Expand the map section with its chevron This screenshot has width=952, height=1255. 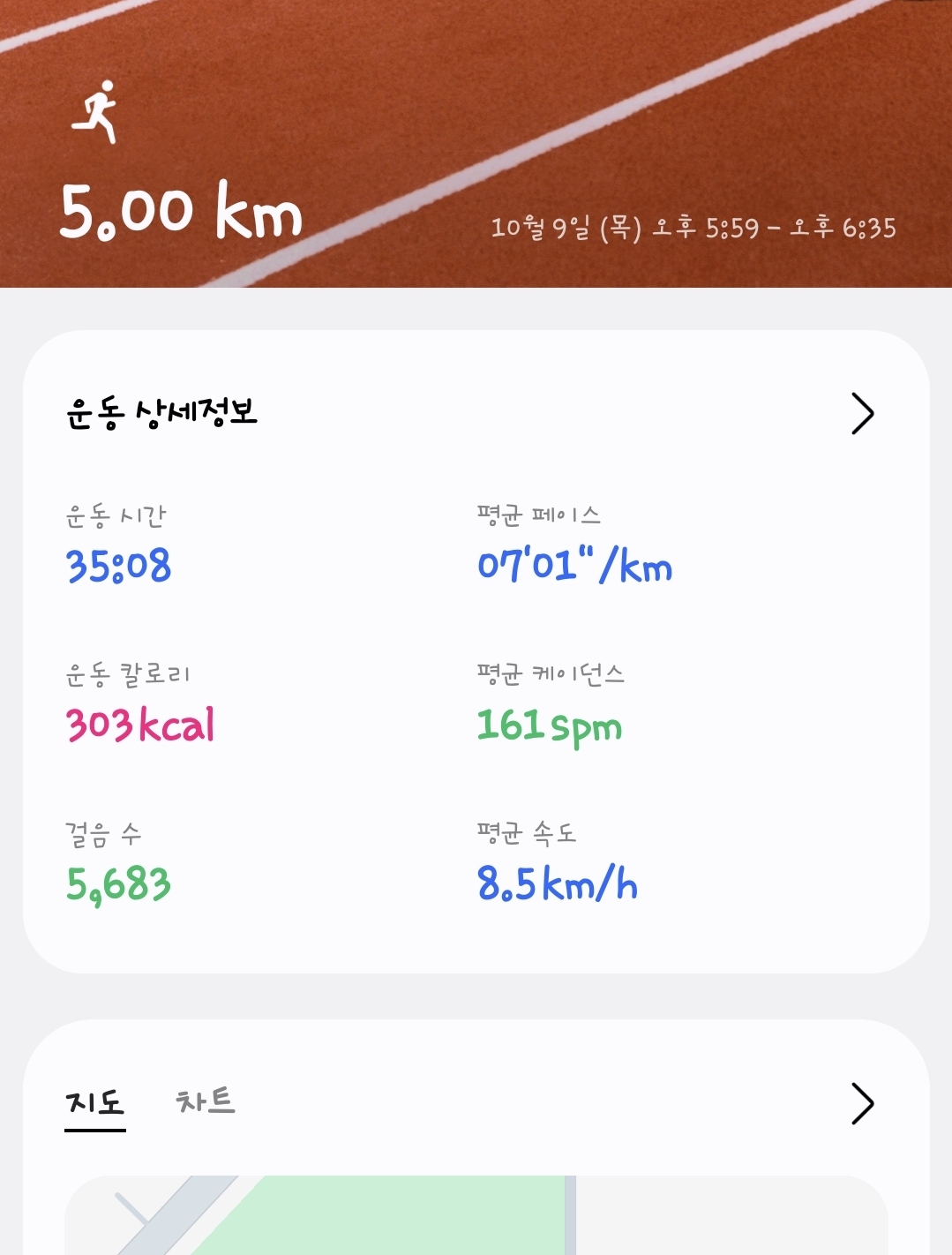pos(862,1103)
